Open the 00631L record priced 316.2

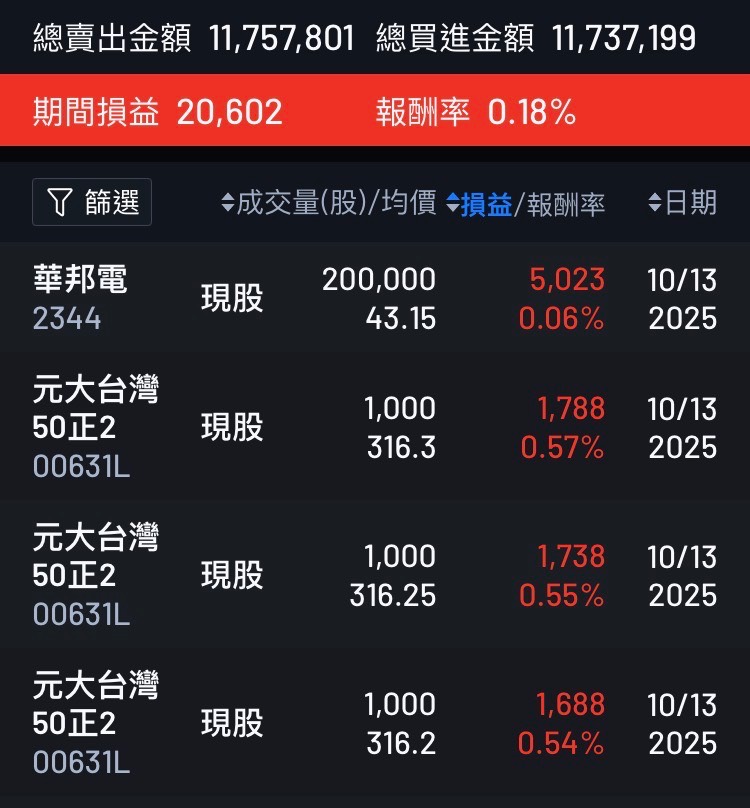pyautogui.click(x=374, y=723)
